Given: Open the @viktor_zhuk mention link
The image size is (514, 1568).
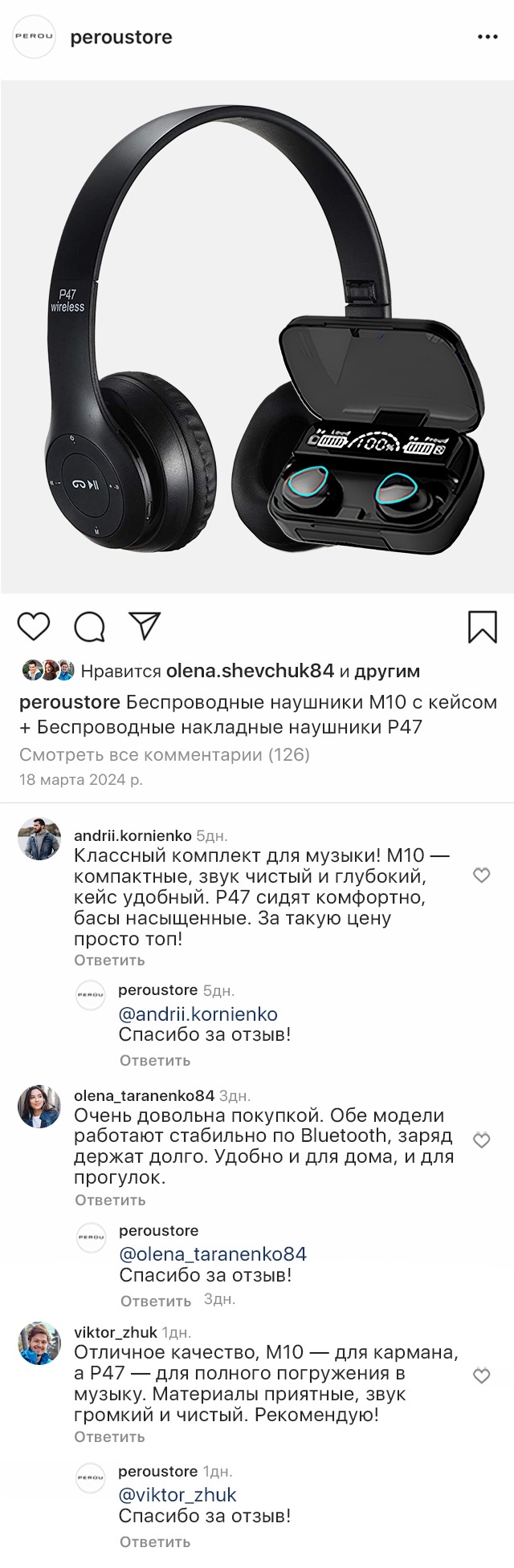Looking at the screenshot, I should click(177, 1495).
